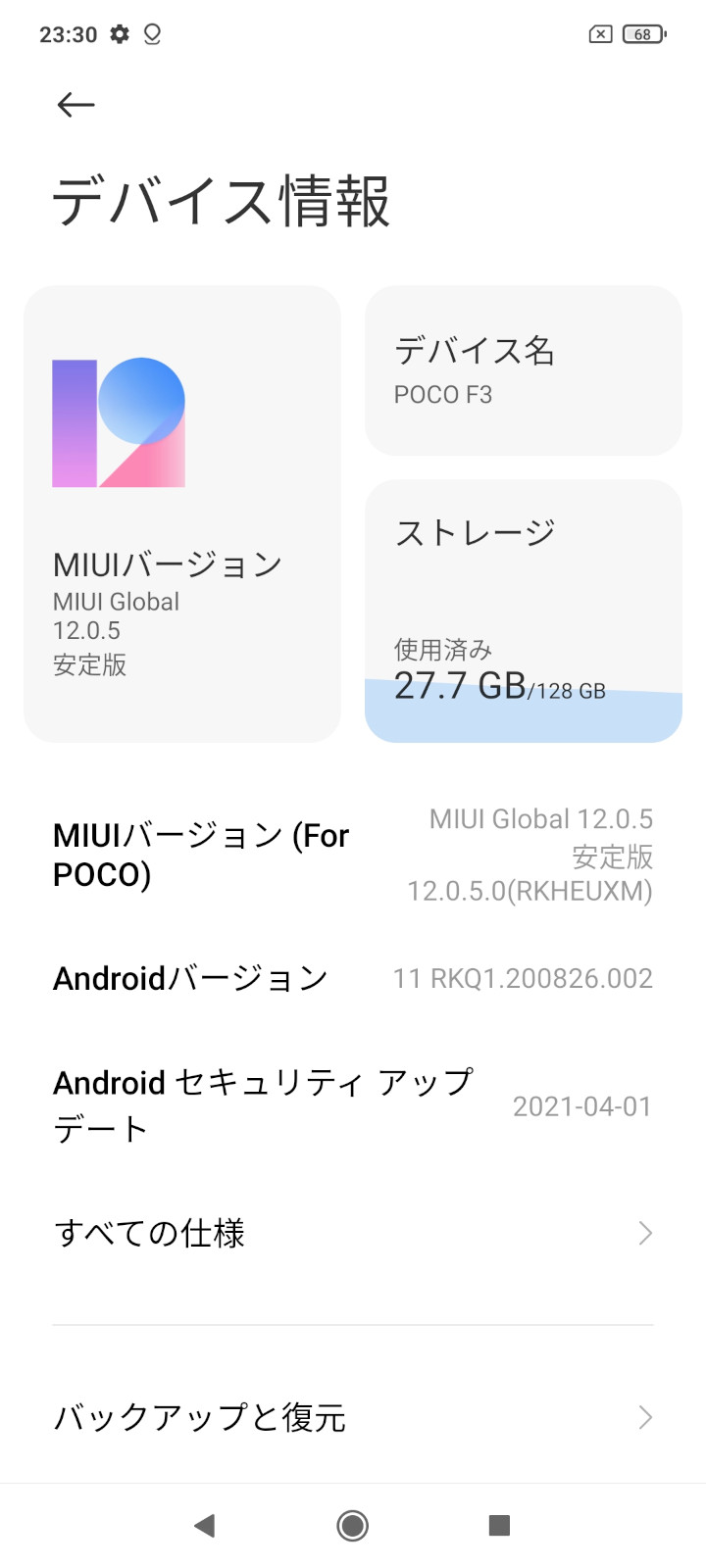Open すべての仕様
The width and height of the screenshot is (706, 1568).
pos(353,1233)
